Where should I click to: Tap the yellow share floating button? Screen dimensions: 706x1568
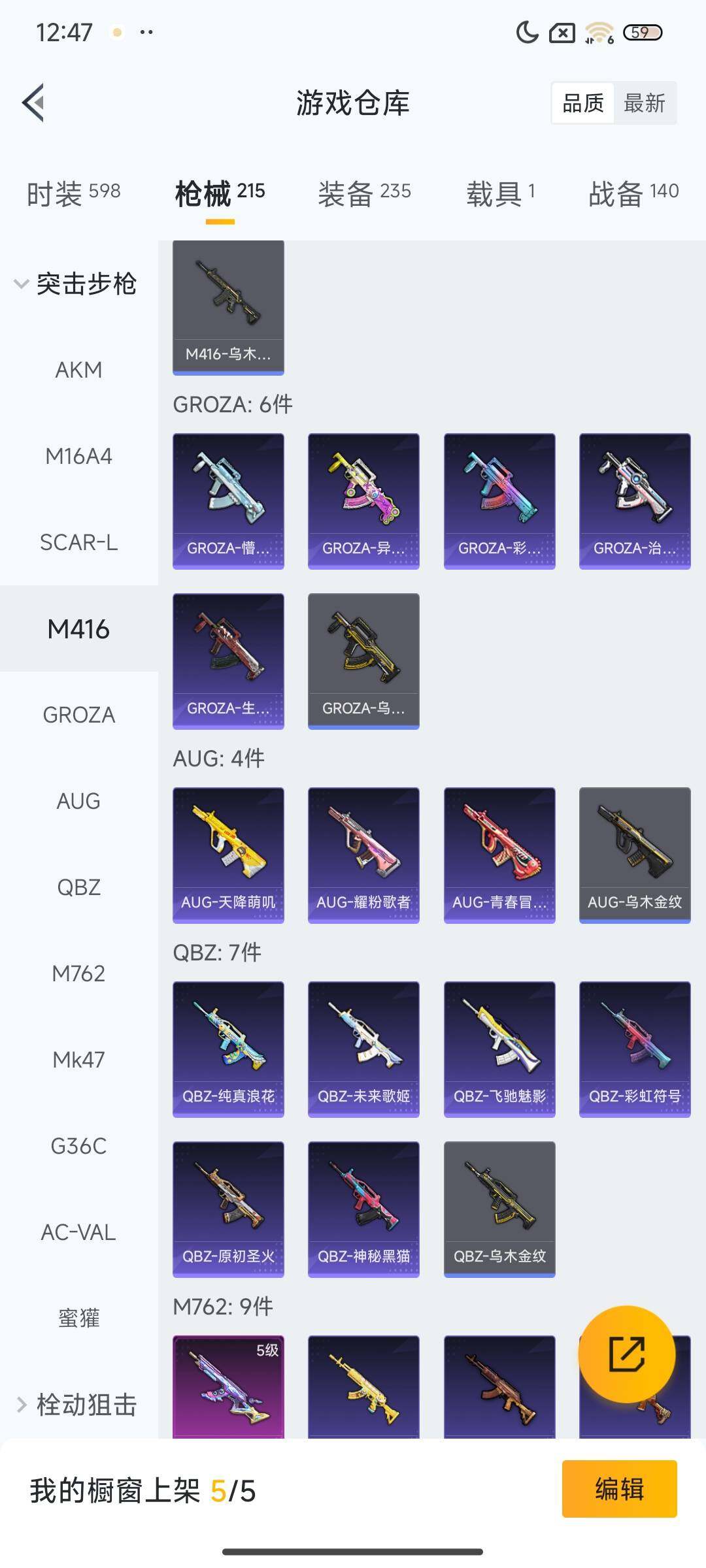[x=626, y=1354]
